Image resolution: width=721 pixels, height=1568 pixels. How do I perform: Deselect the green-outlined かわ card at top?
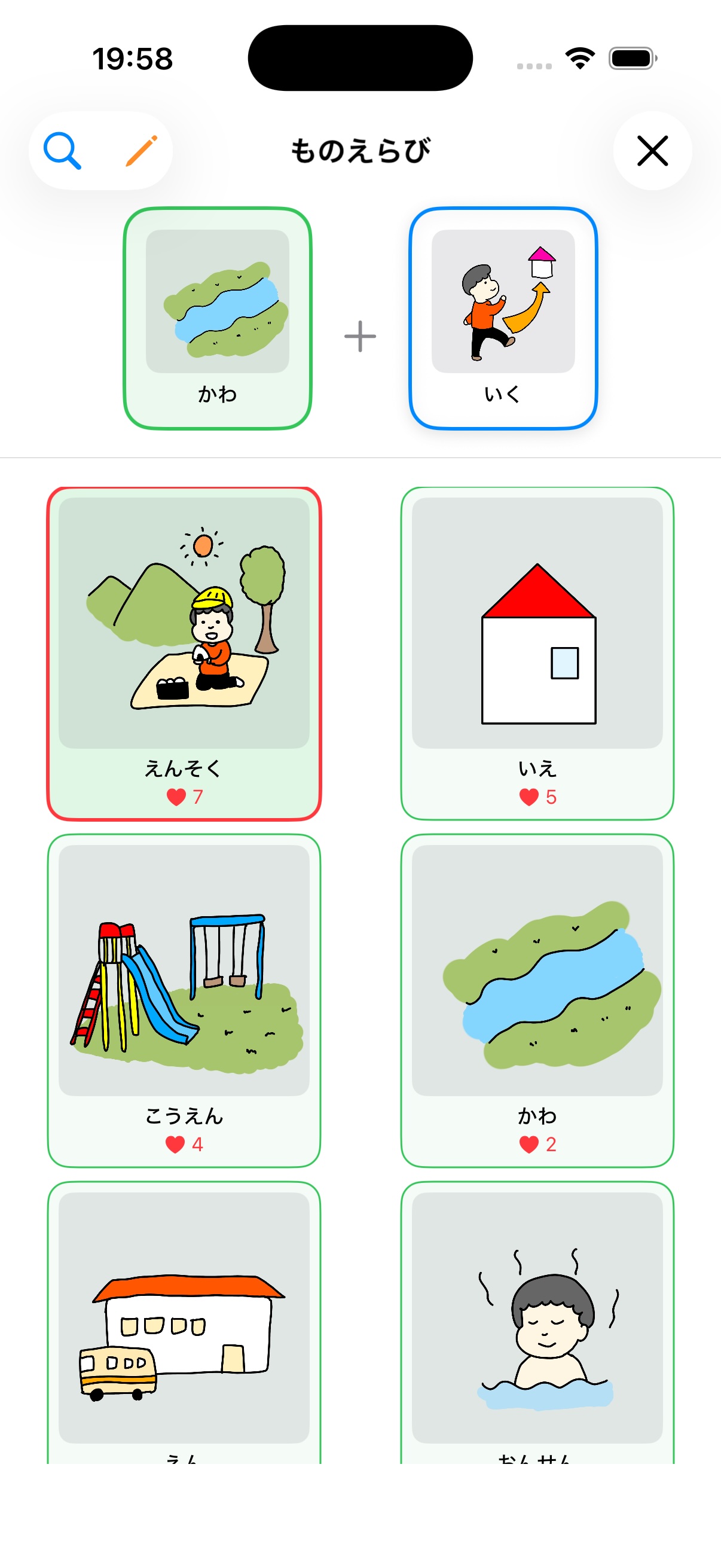pyautogui.click(x=216, y=316)
